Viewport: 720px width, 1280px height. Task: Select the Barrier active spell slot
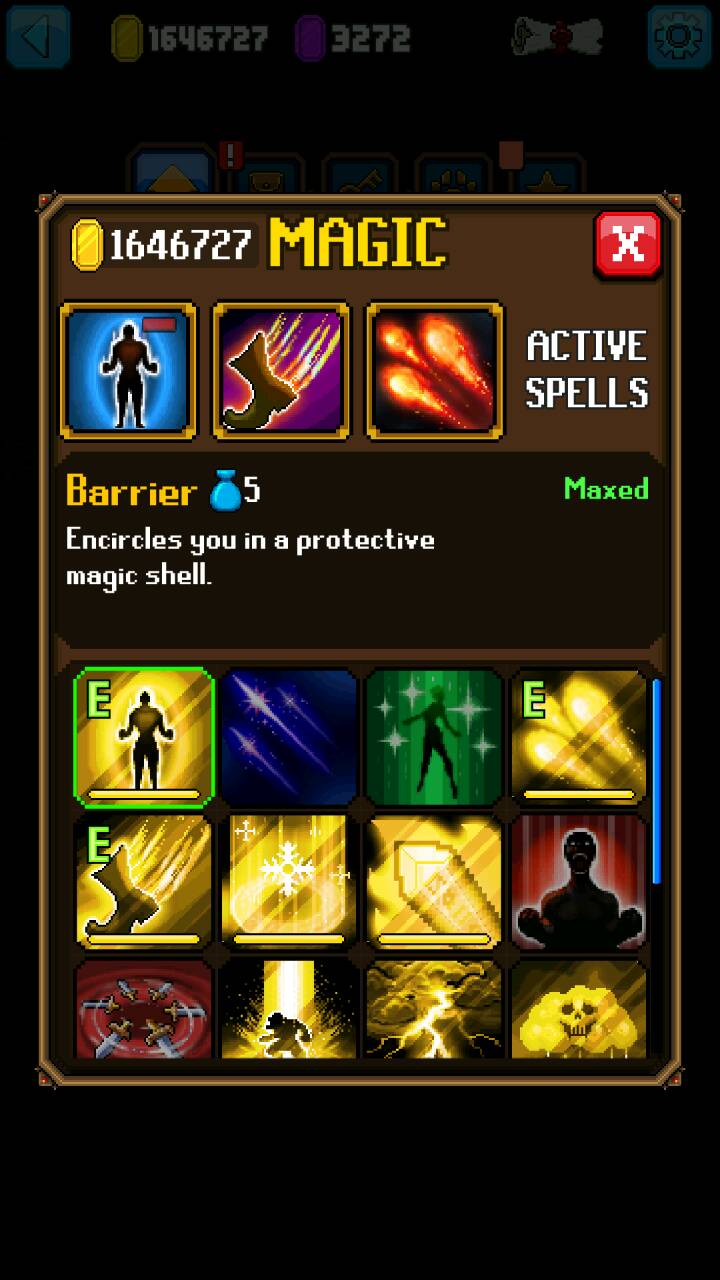(129, 371)
